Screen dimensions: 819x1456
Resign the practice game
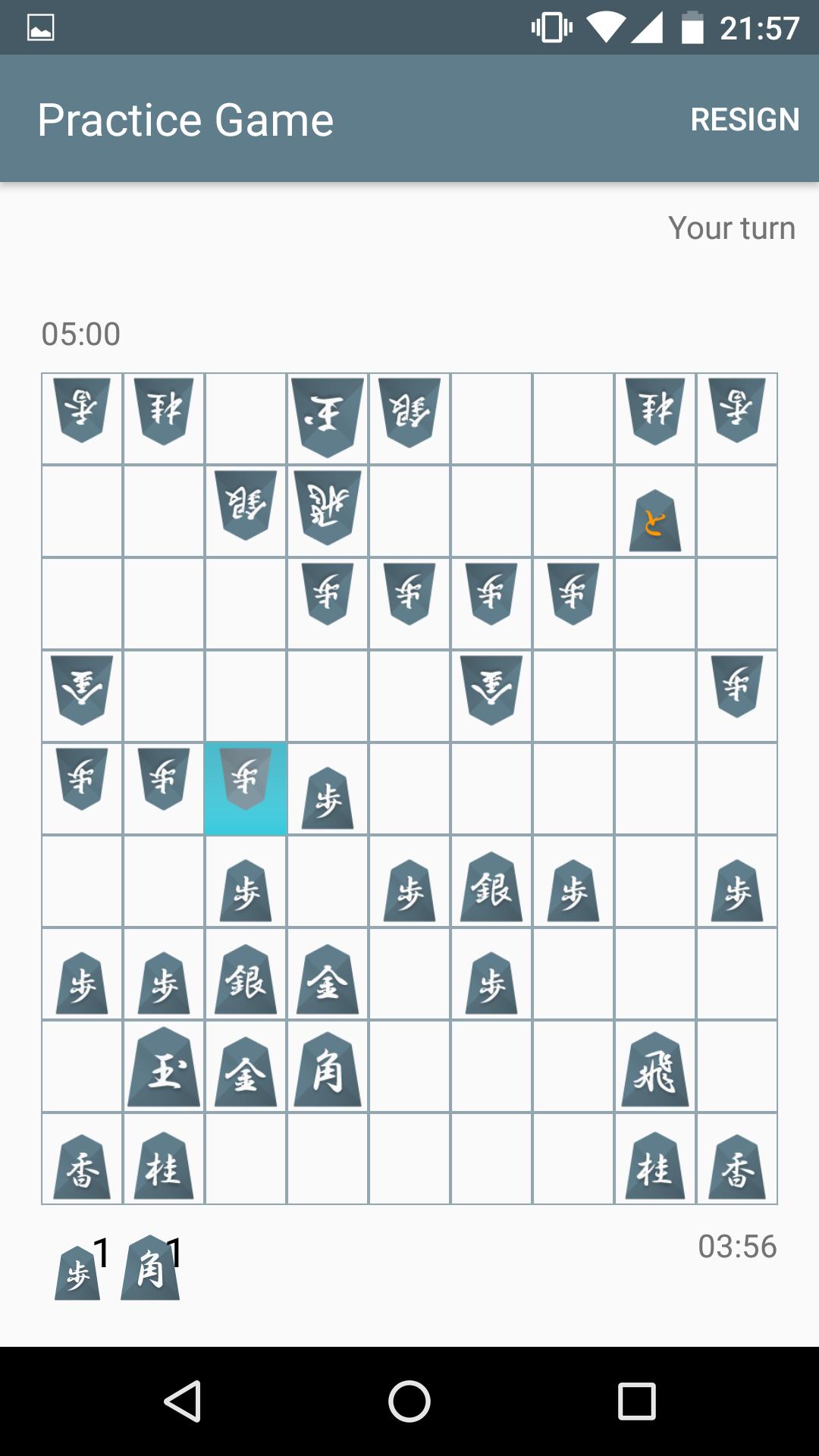(745, 119)
